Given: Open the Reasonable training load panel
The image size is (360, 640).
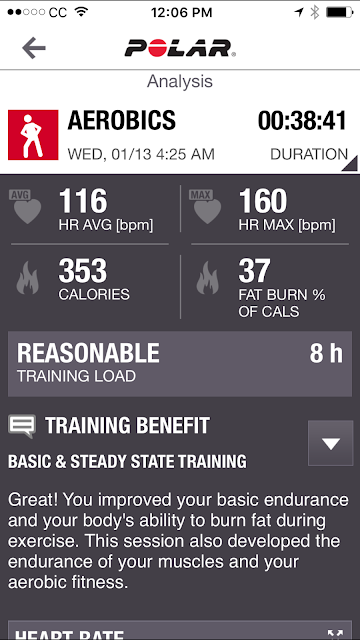Looking at the screenshot, I should pyautogui.click(x=180, y=364).
